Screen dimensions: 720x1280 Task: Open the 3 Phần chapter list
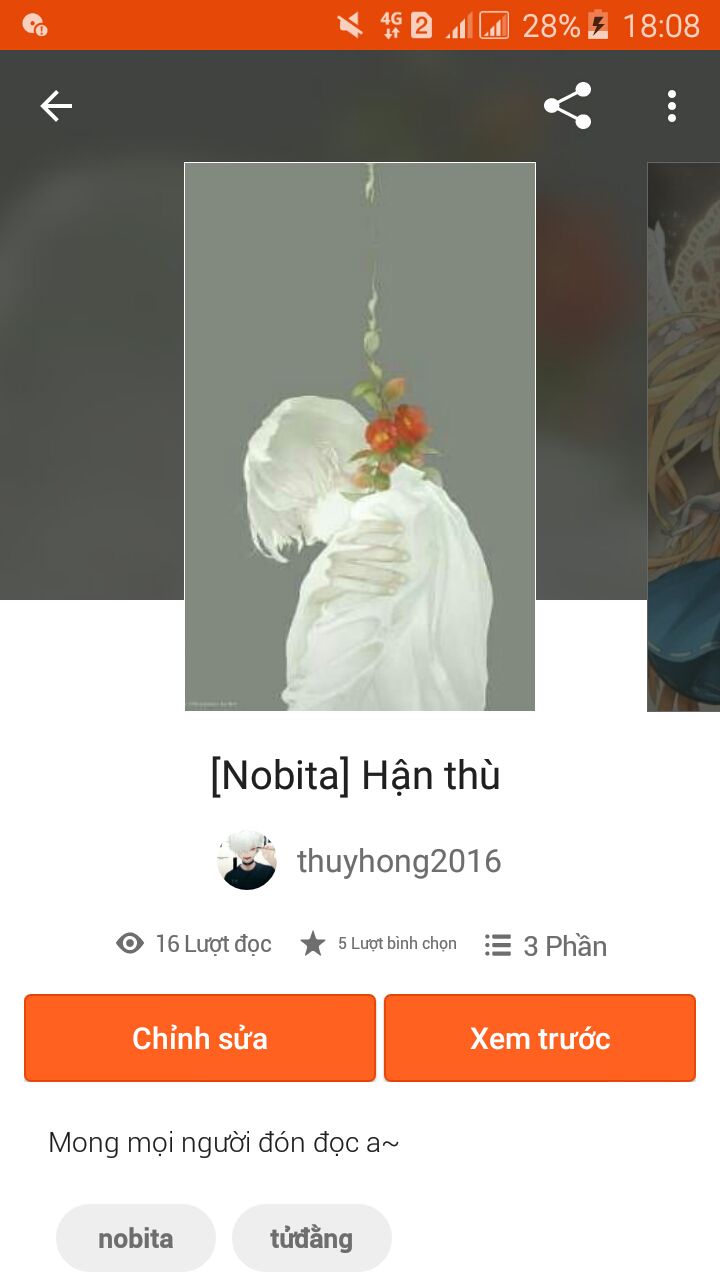546,945
